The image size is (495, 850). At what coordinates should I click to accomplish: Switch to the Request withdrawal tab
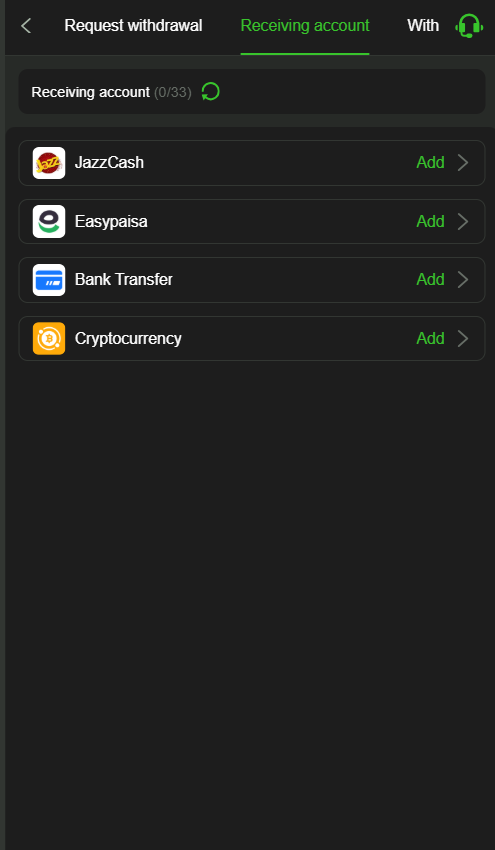click(x=133, y=25)
